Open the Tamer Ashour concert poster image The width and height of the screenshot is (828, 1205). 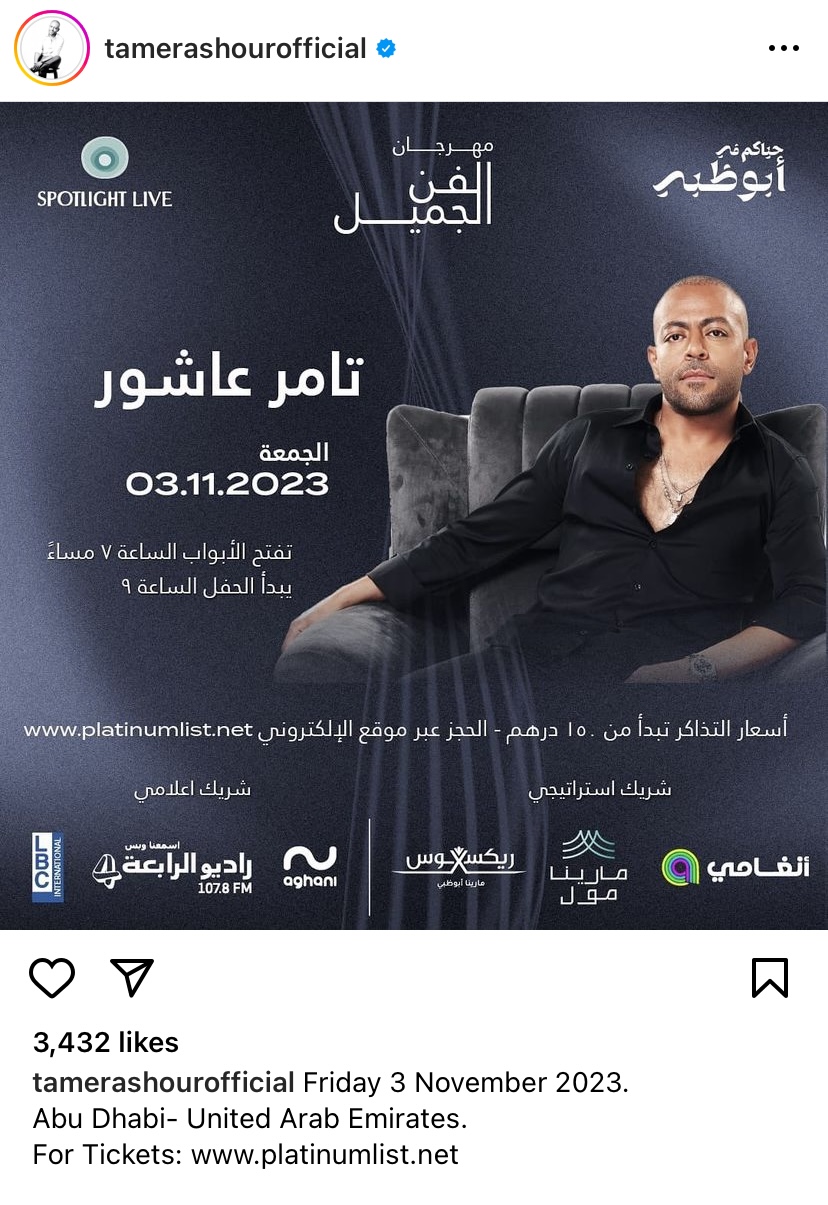[x=414, y=515]
